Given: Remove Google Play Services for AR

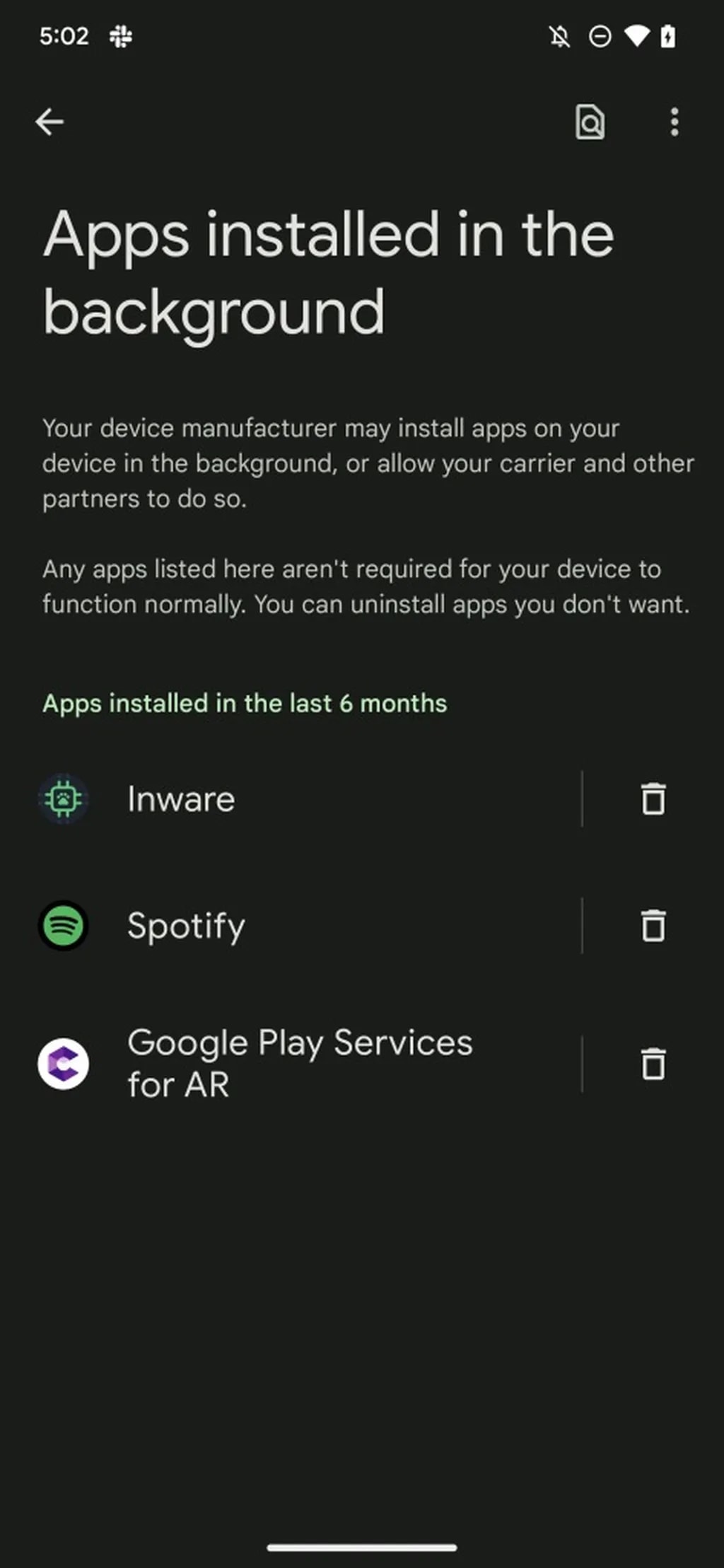Looking at the screenshot, I should click(x=653, y=1063).
